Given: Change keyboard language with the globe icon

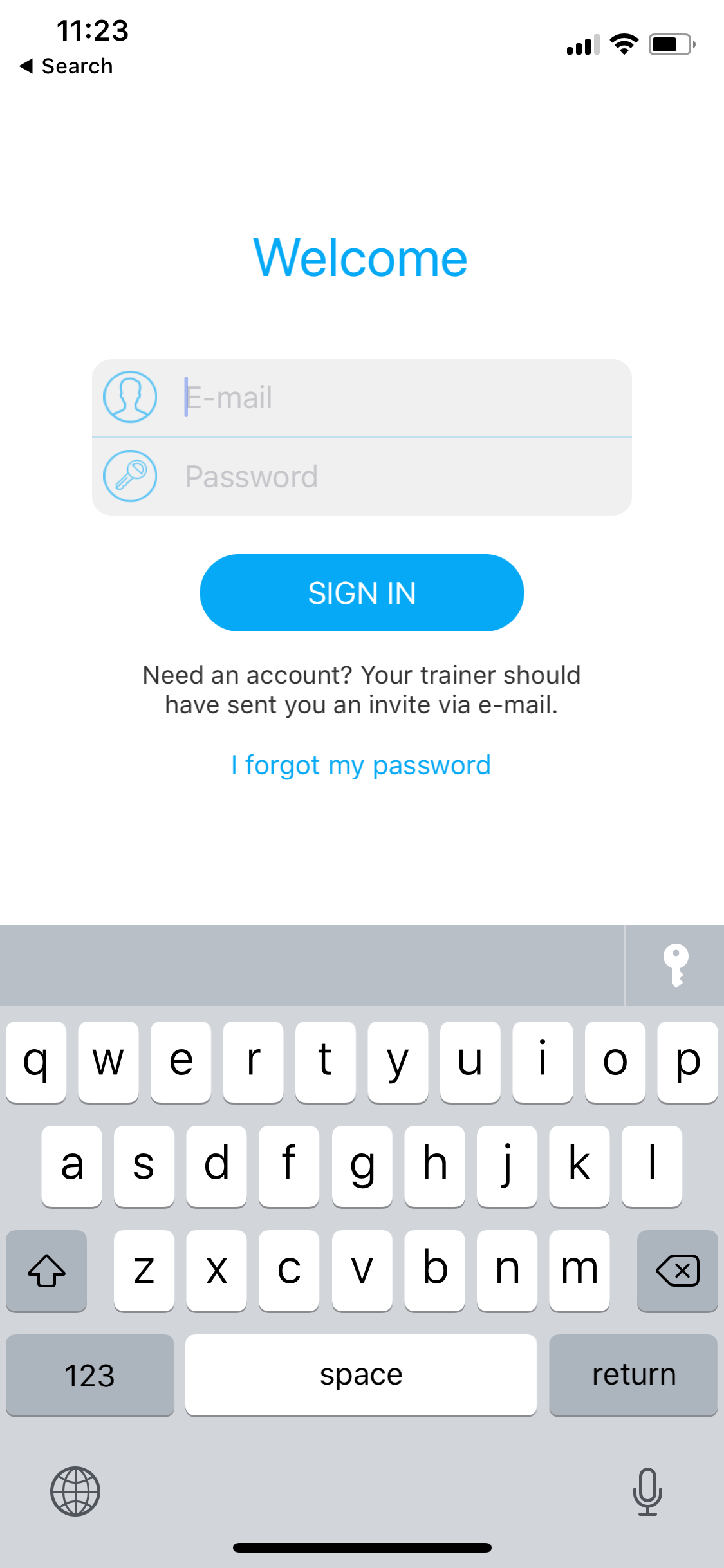Looking at the screenshot, I should (x=75, y=1491).
